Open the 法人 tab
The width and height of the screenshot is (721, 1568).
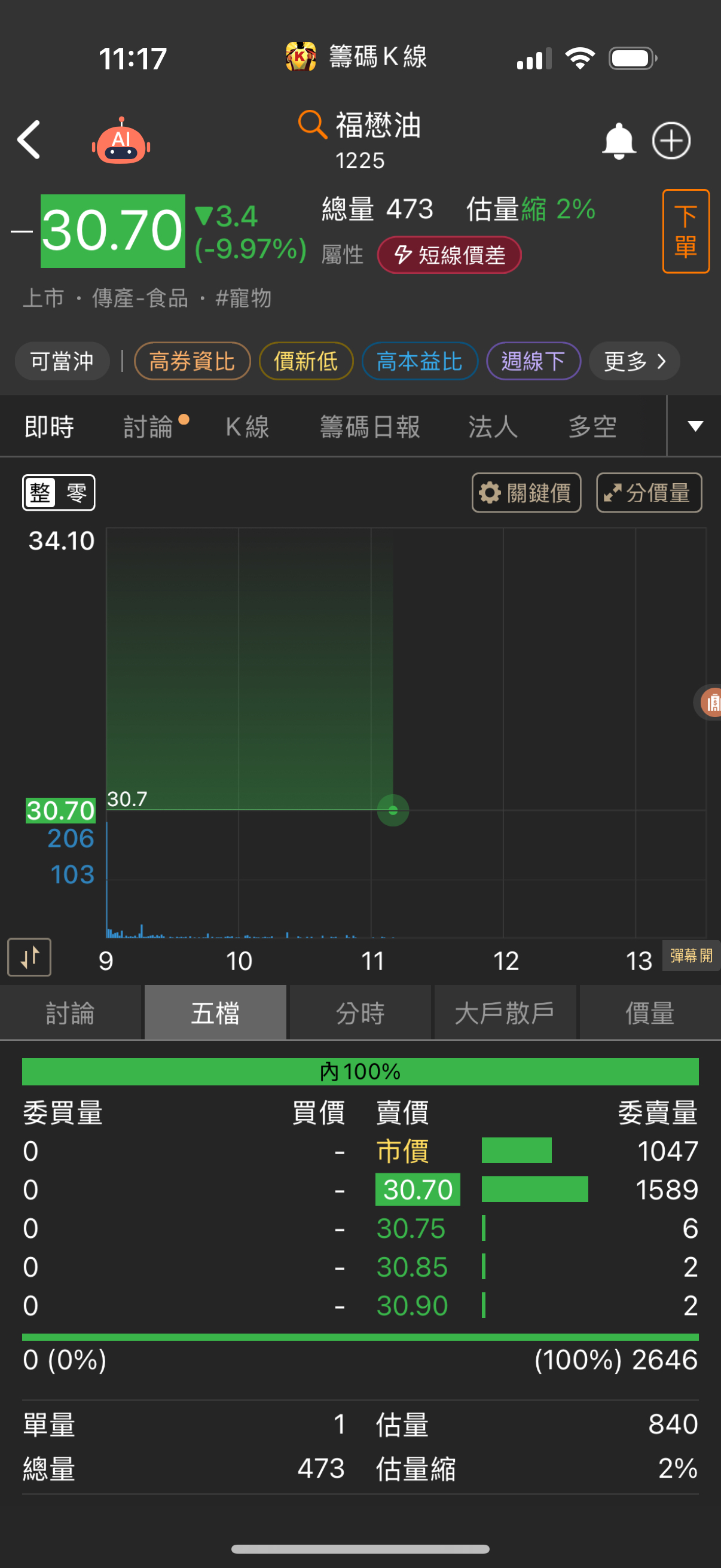click(x=492, y=427)
